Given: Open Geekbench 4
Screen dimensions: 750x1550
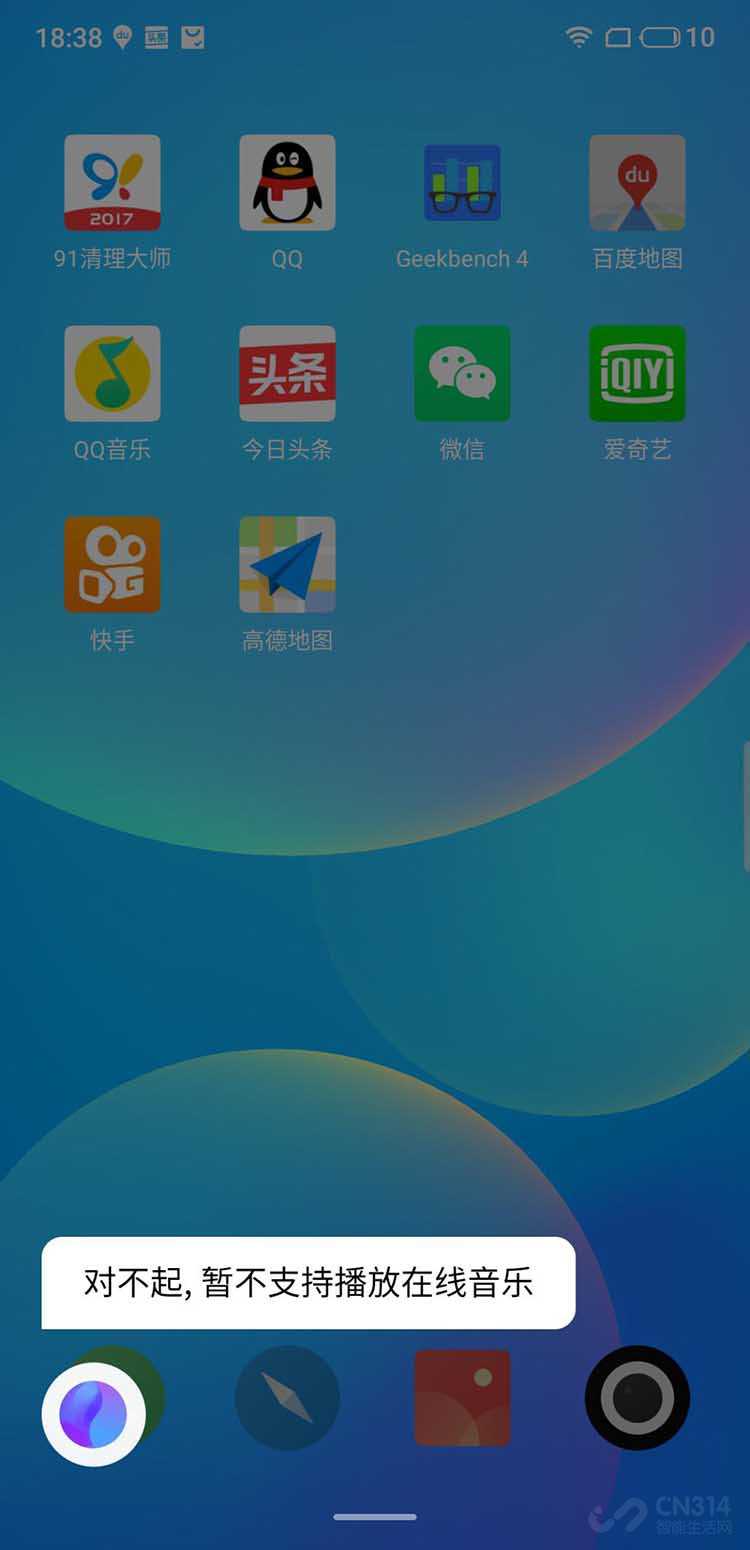Looking at the screenshot, I should (462, 183).
